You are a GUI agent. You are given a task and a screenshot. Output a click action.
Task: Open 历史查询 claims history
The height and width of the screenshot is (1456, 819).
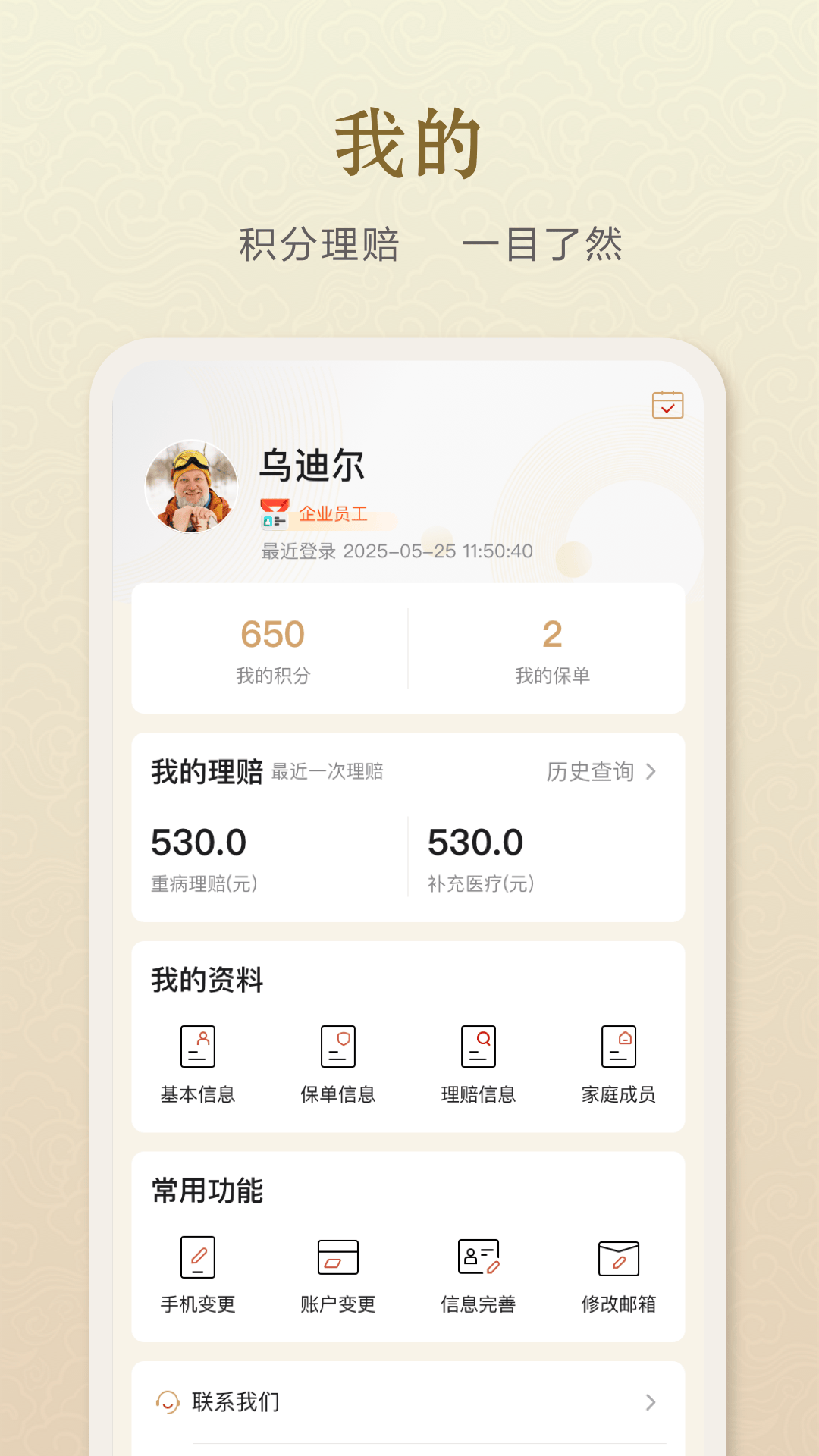tap(590, 773)
